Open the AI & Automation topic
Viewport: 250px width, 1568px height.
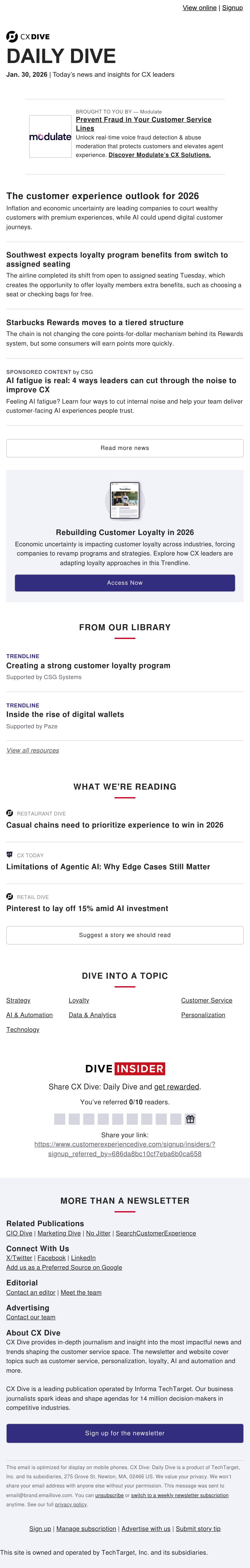(29, 1015)
